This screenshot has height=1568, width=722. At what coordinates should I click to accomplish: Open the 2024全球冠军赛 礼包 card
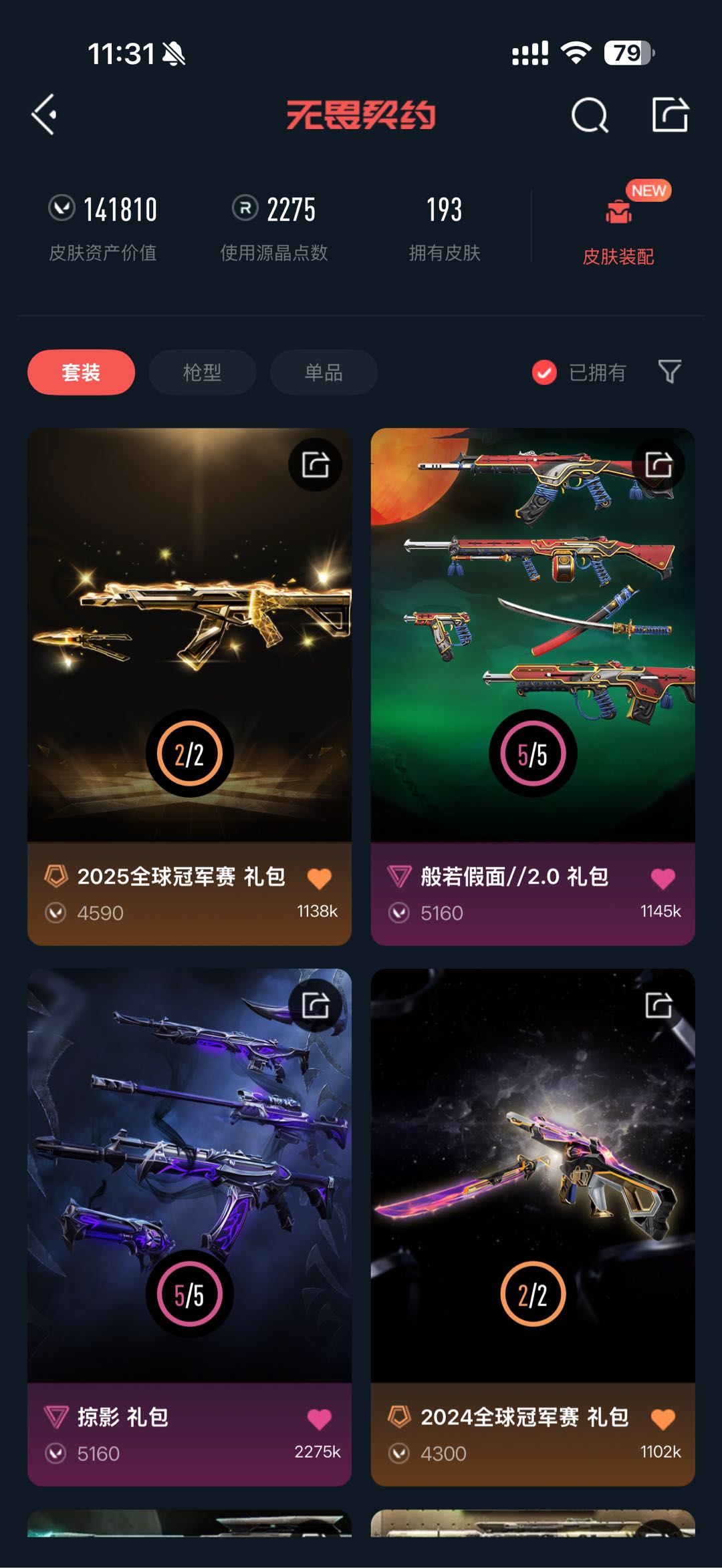(533, 1176)
